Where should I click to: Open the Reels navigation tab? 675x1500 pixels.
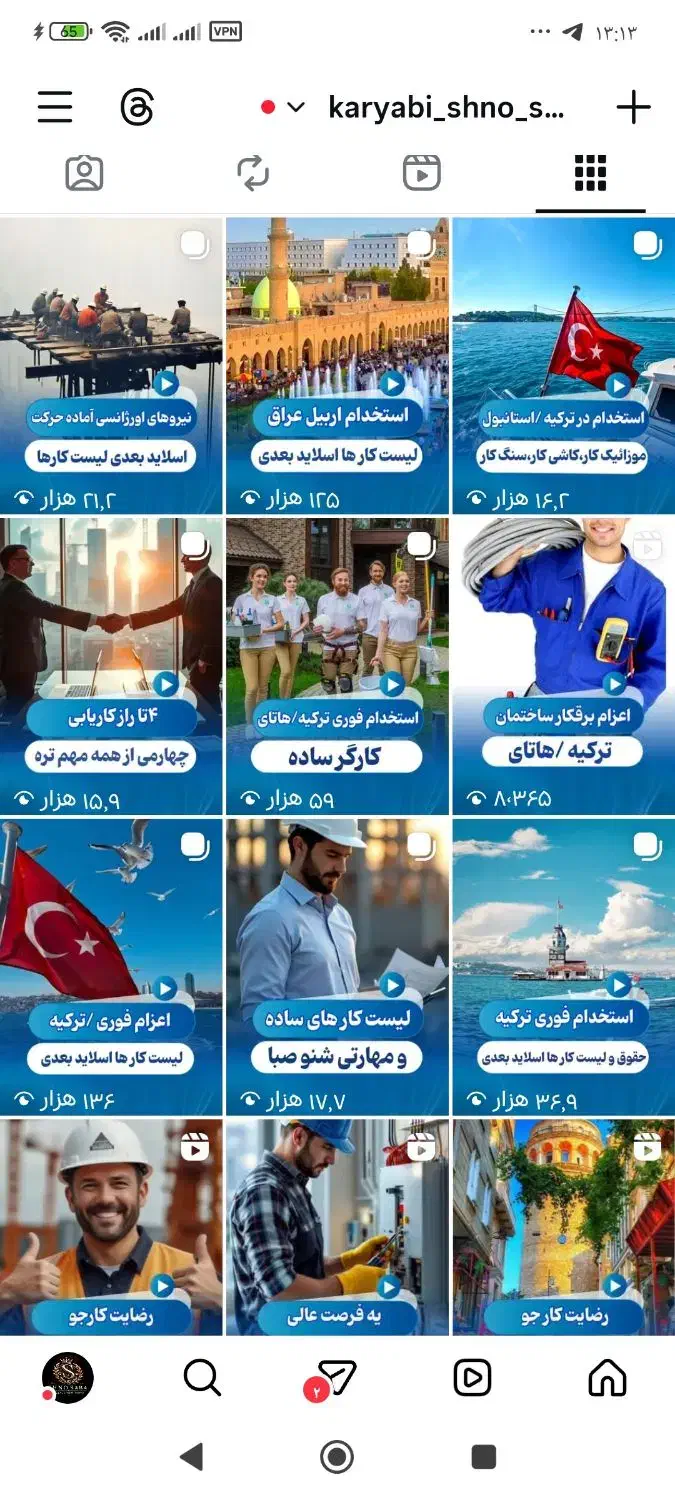point(472,1377)
